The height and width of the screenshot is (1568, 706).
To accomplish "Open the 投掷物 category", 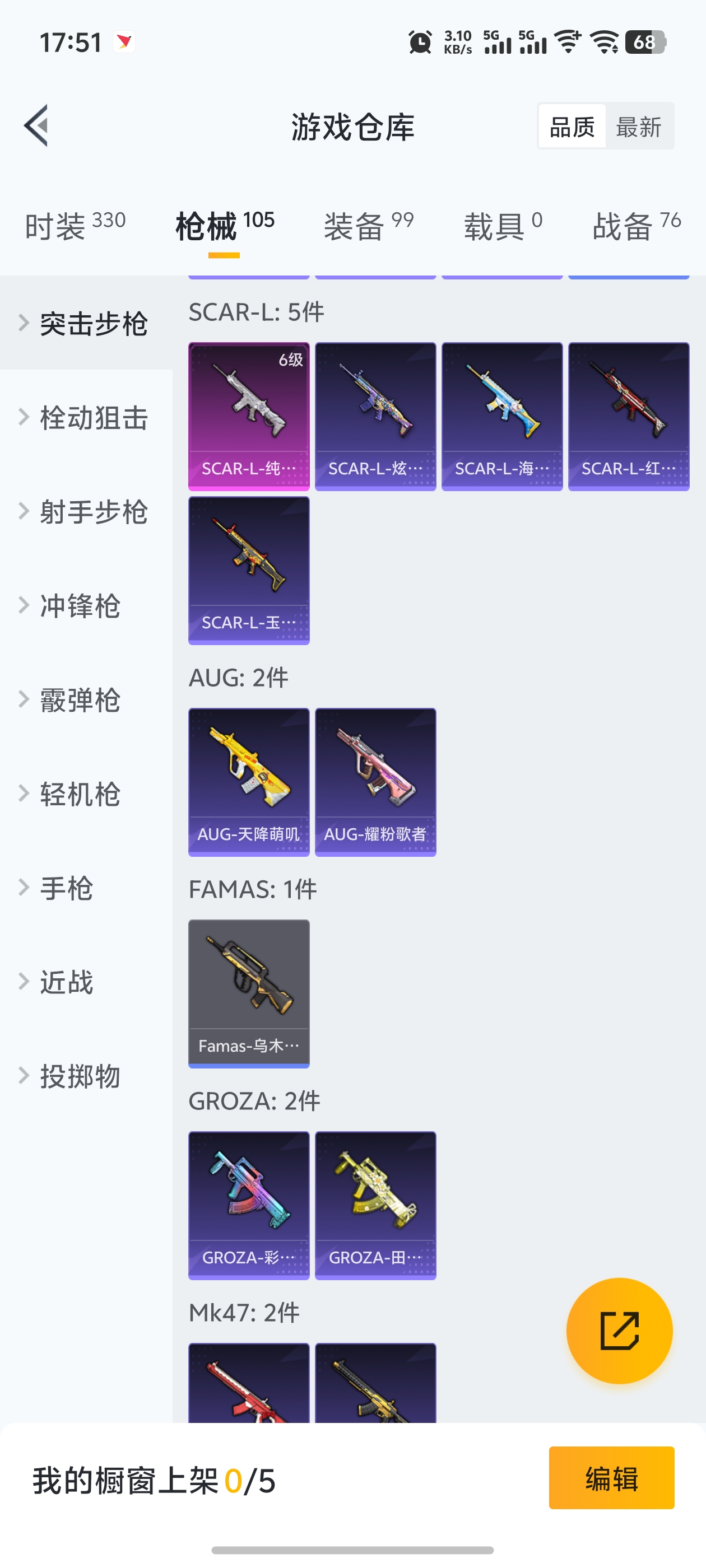I will pos(80,1076).
